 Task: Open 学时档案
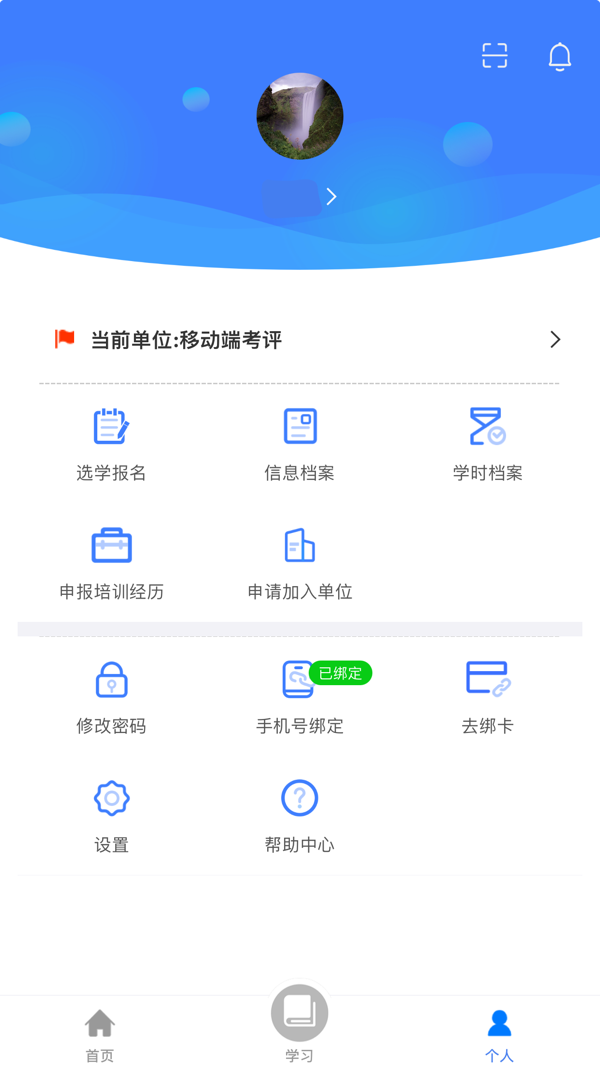click(x=487, y=445)
